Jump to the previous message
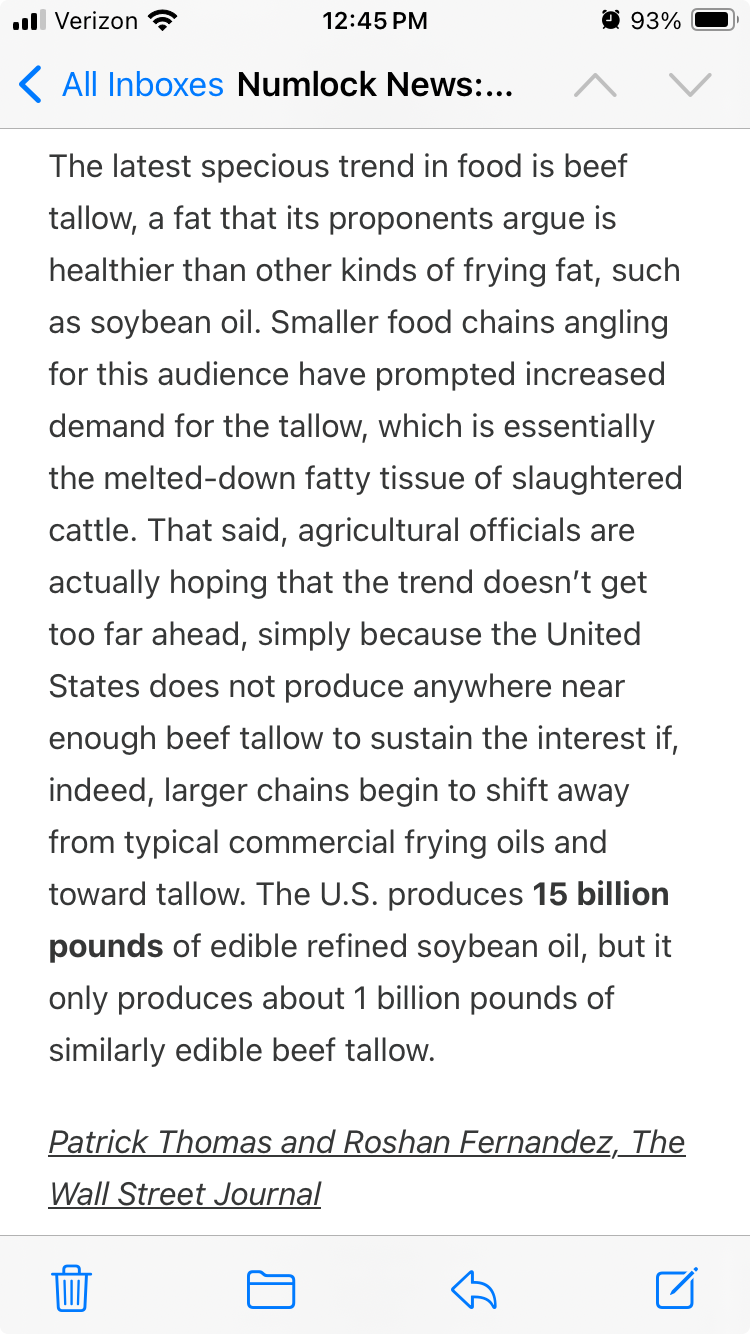The height and width of the screenshot is (1334, 750). click(x=595, y=85)
